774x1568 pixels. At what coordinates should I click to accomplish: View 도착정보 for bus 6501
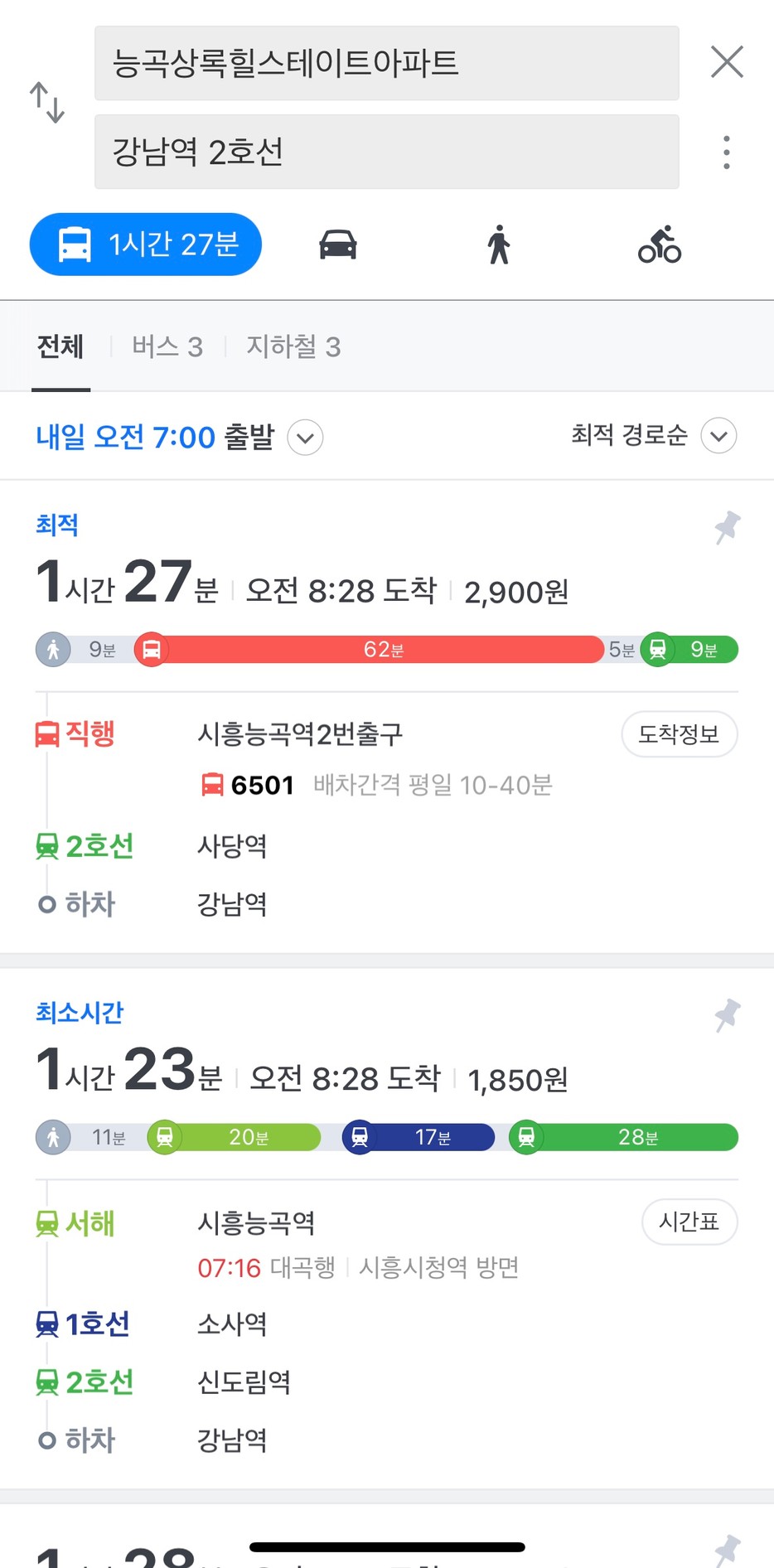tap(680, 734)
